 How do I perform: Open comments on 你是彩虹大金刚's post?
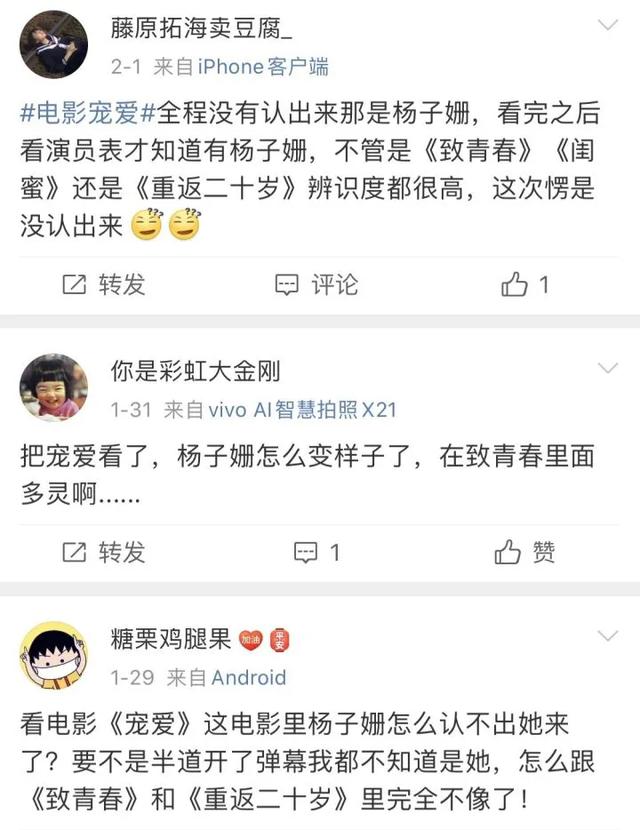(x=316, y=551)
